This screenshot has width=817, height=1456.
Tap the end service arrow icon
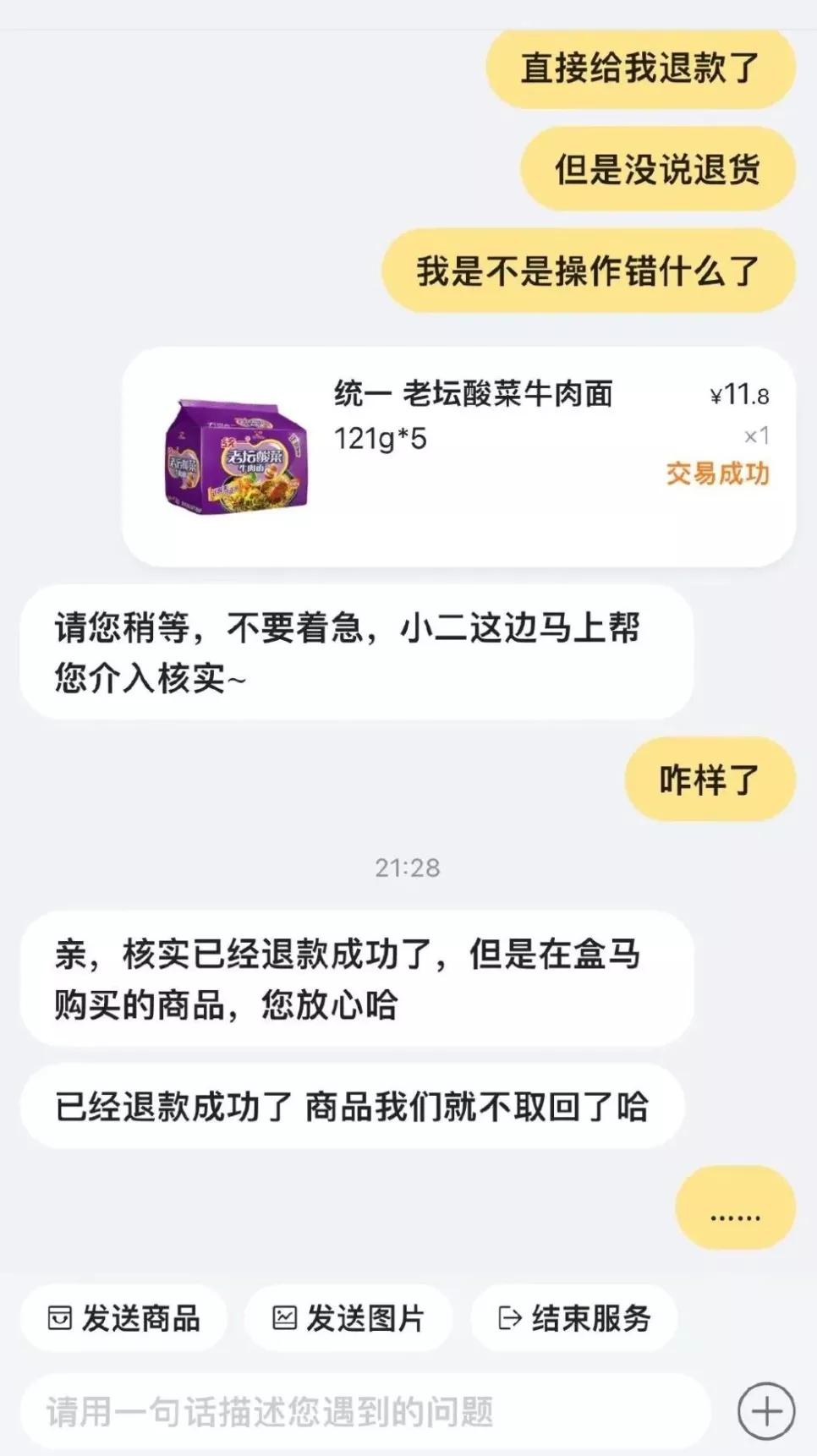tap(507, 1316)
